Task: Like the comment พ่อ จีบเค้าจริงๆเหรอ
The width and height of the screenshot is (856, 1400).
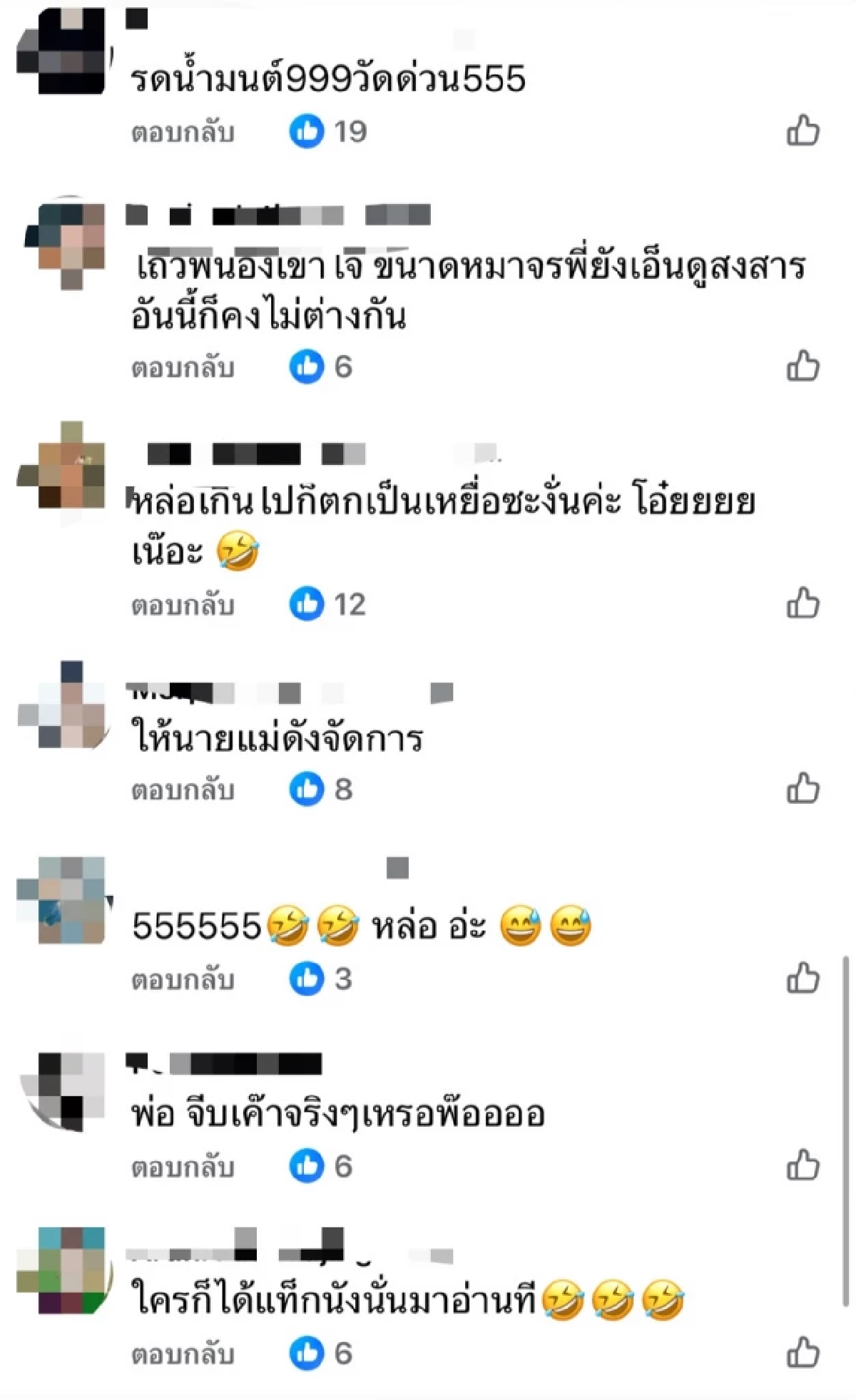Action: tap(802, 1166)
